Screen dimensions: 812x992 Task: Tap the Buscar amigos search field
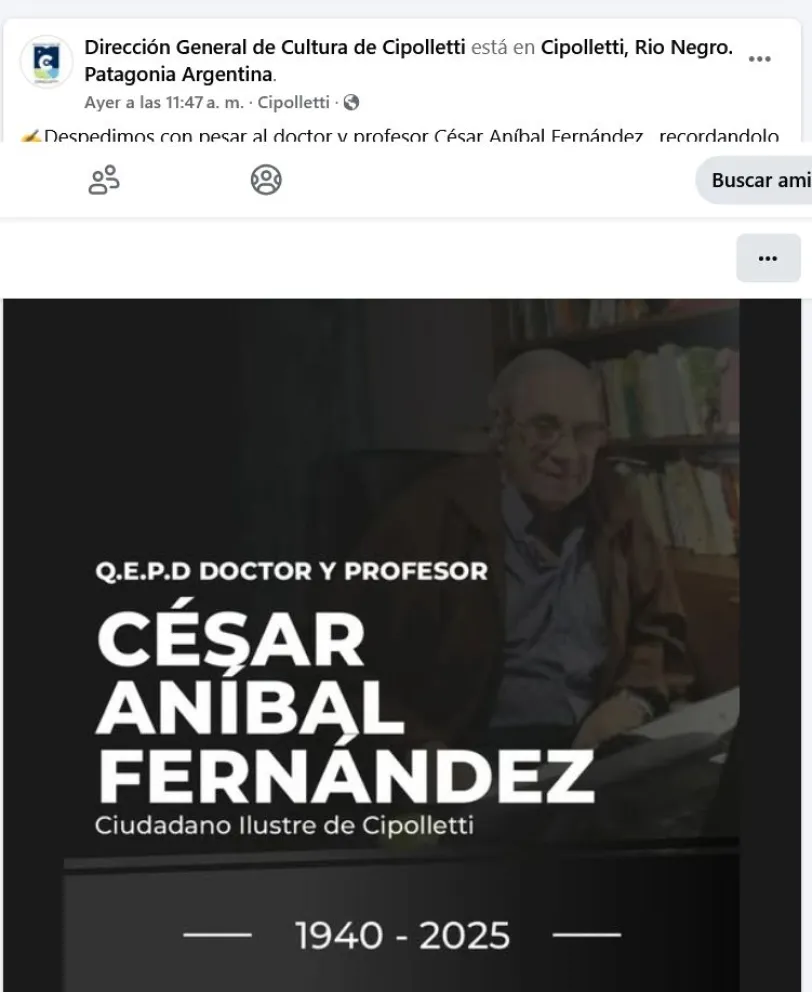758,181
